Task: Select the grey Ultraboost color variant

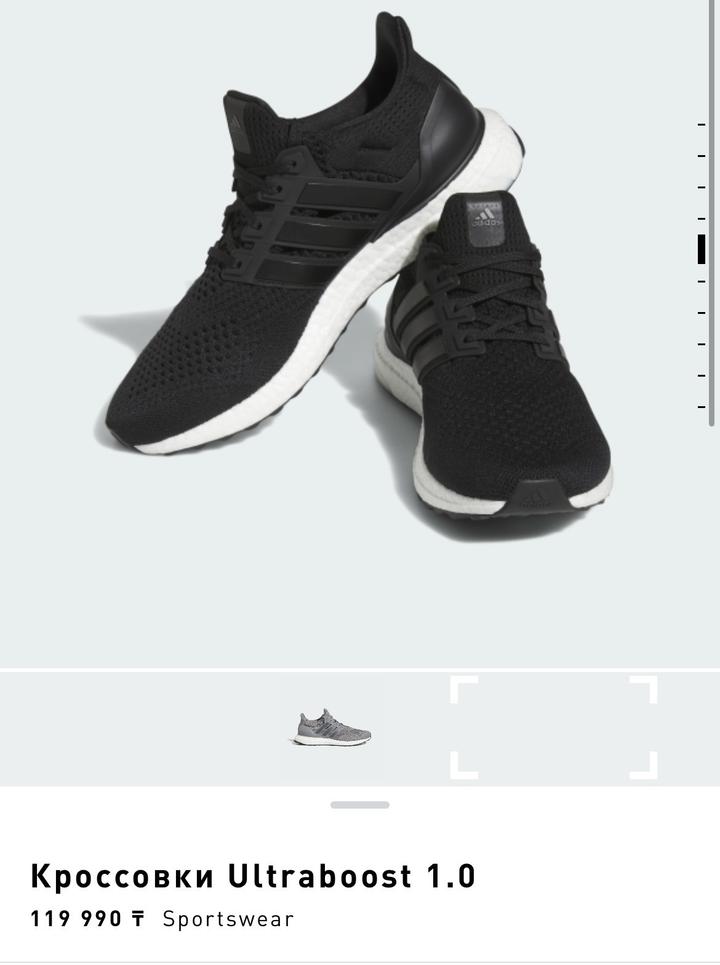Action: coord(333,727)
